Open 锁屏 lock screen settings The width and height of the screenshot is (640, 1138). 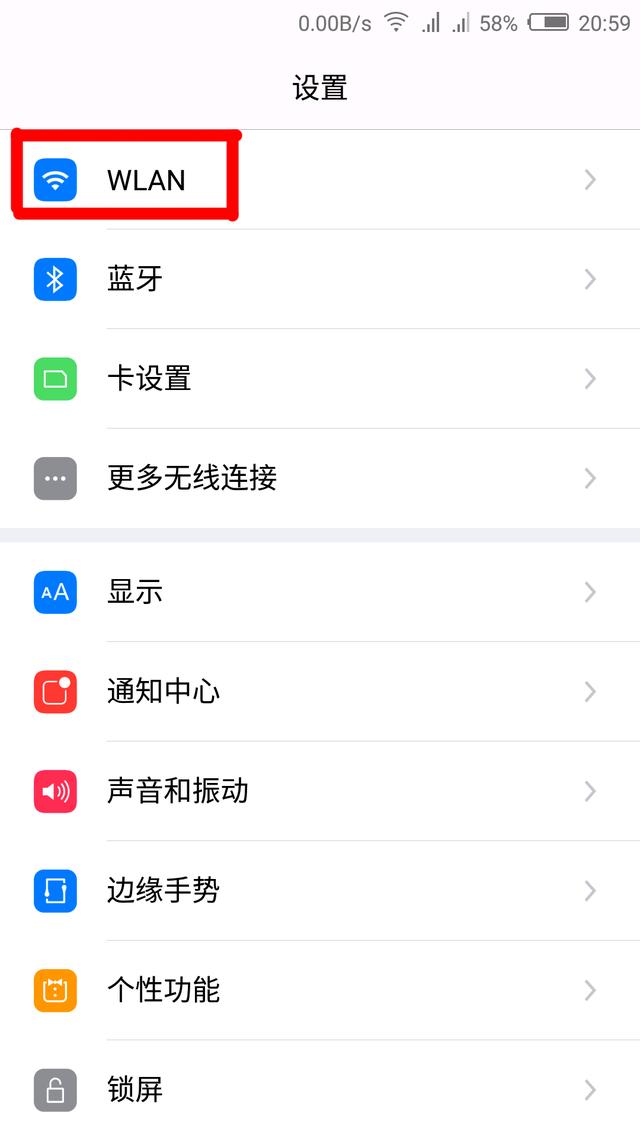click(x=320, y=1089)
